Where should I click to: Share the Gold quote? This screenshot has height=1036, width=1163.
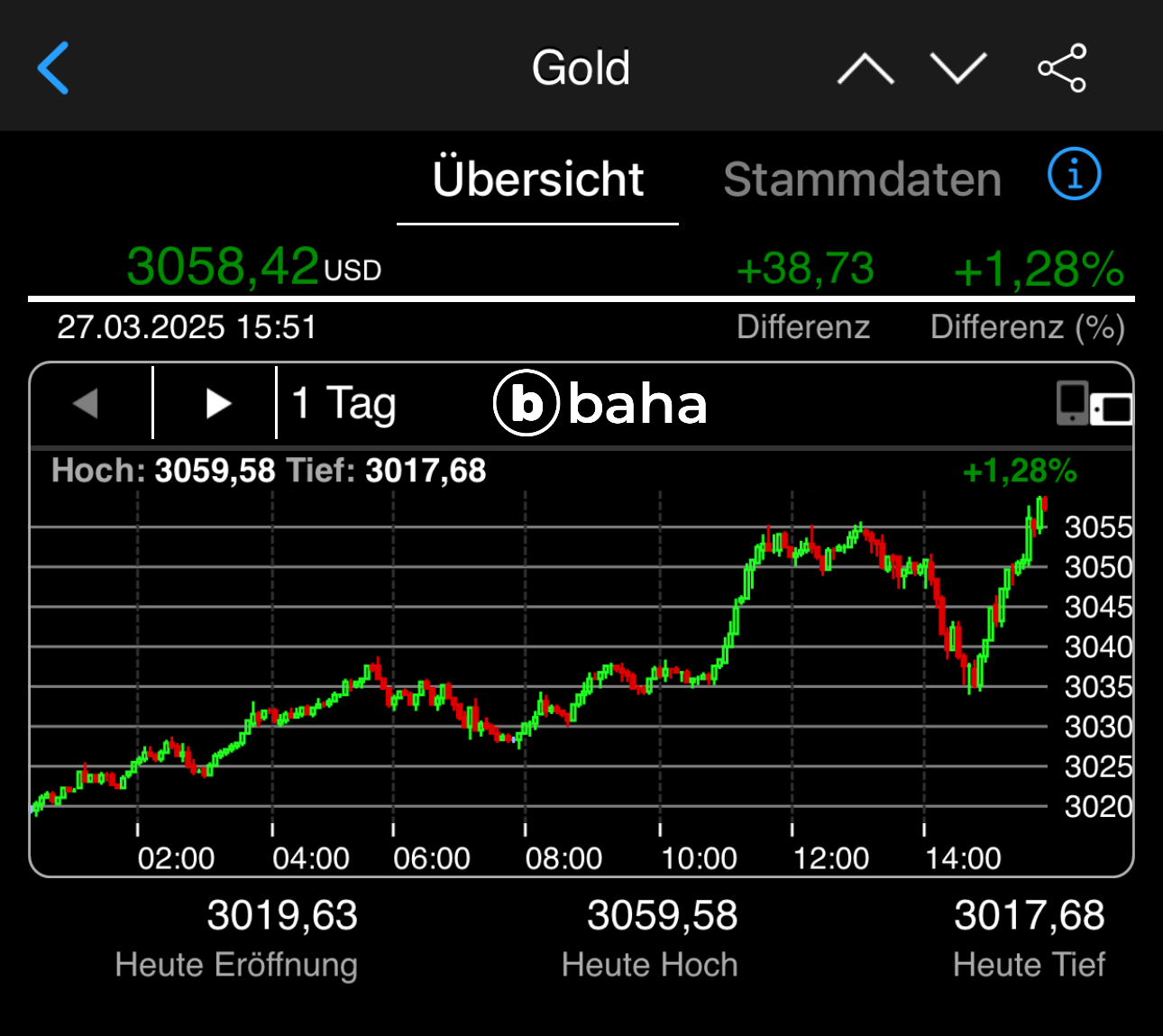(x=1062, y=69)
